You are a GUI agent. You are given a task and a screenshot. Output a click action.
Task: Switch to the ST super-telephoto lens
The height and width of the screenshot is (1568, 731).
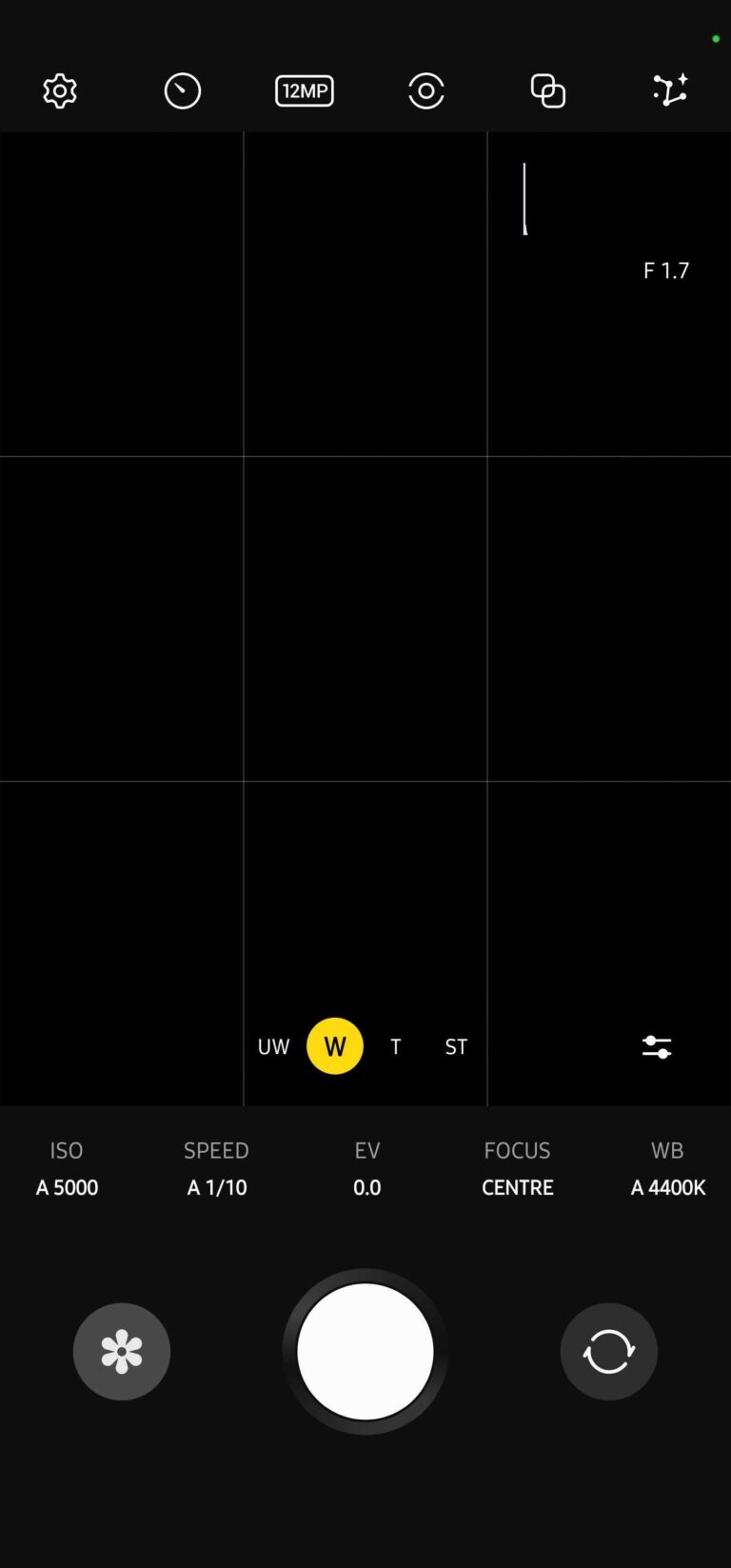coord(456,1046)
